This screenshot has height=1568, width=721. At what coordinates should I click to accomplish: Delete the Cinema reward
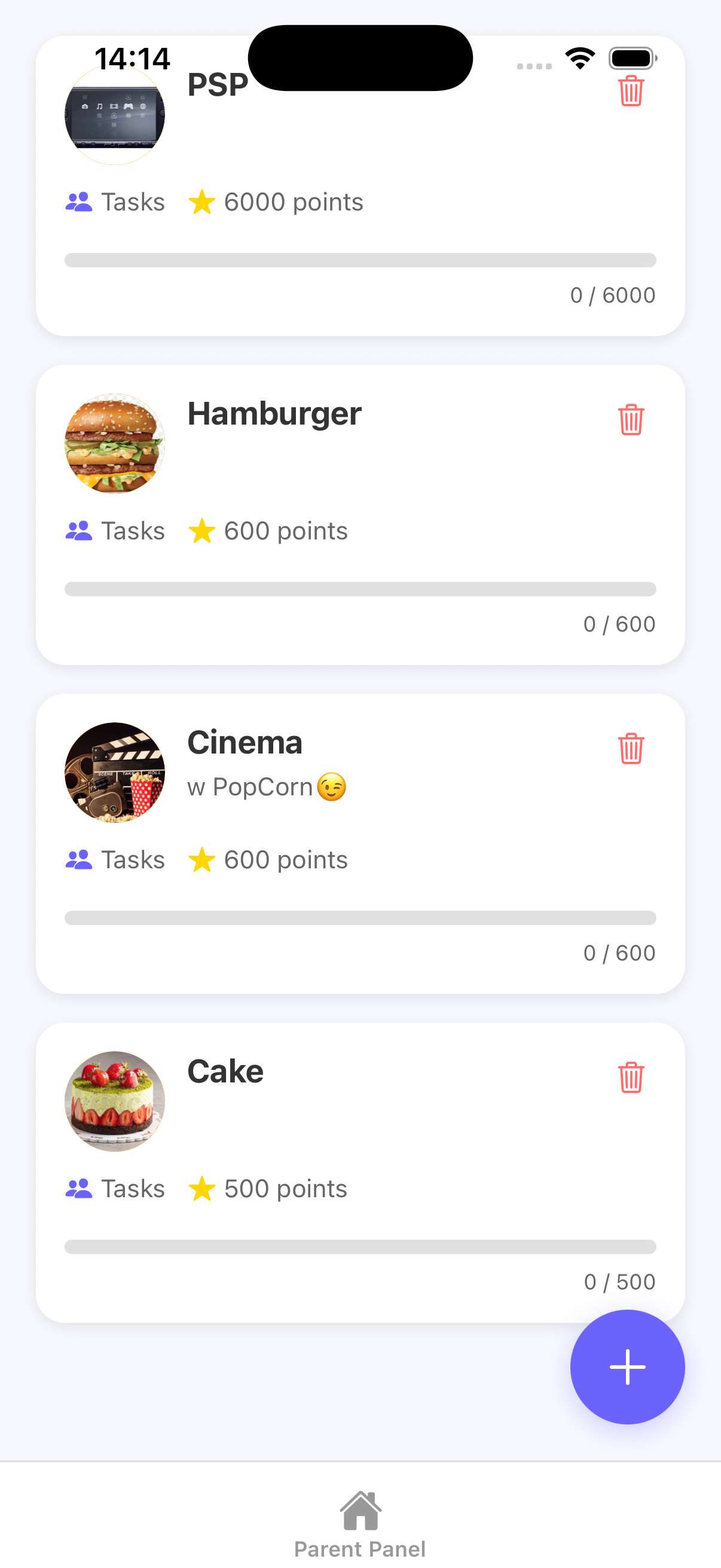[631, 748]
